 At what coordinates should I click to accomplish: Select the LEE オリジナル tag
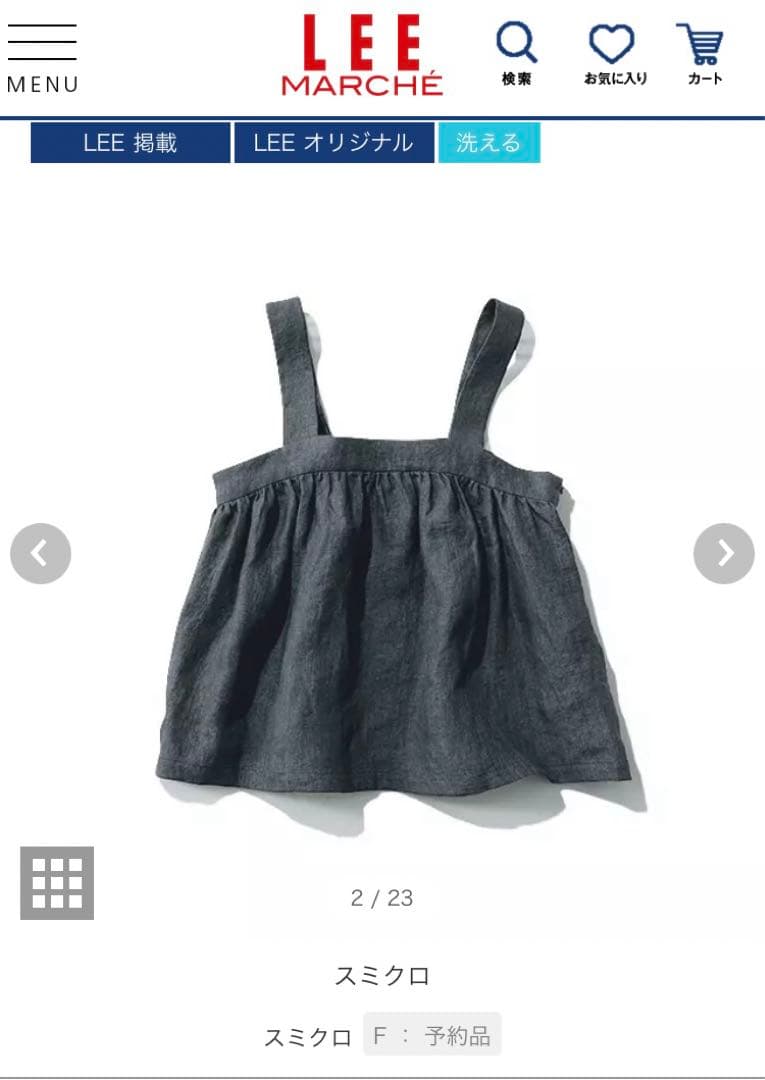(334, 143)
